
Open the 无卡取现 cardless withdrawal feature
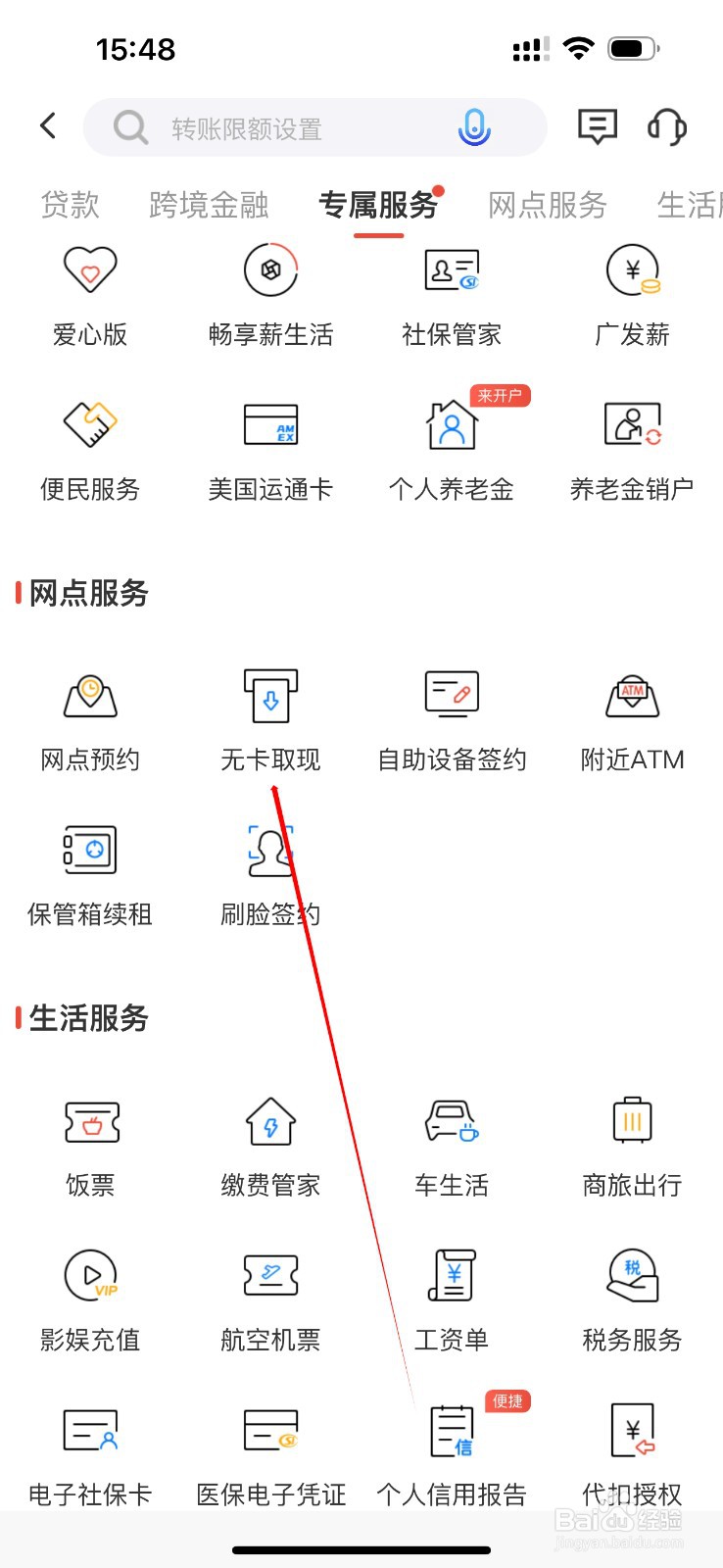pos(268,718)
